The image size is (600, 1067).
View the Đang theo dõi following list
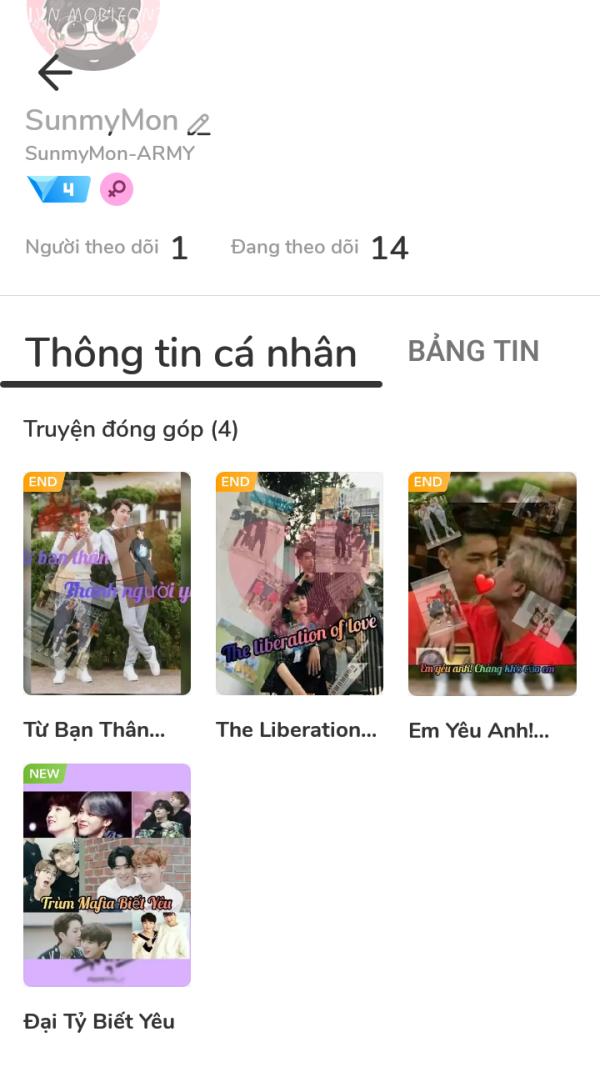click(319, 248)
